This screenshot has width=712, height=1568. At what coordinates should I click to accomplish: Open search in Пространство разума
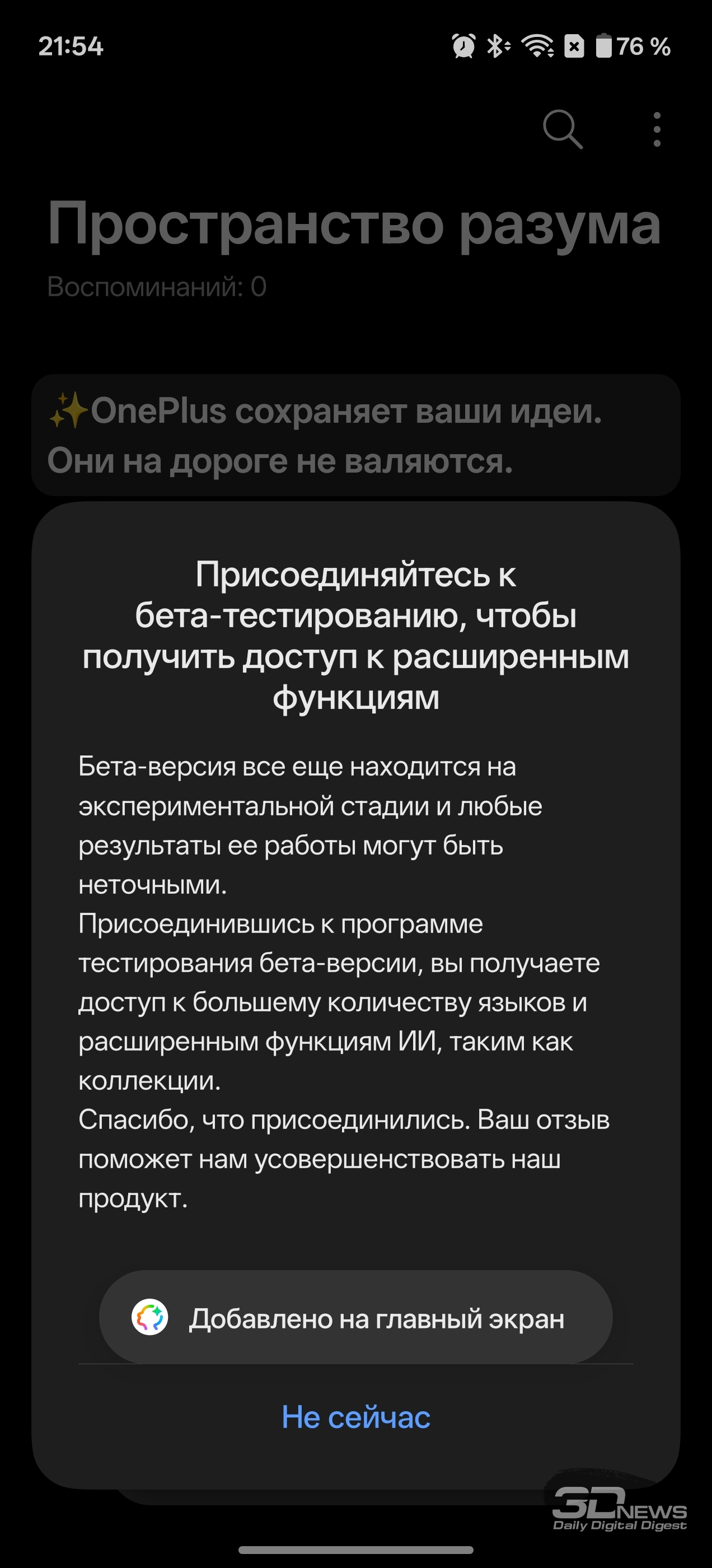563,130
